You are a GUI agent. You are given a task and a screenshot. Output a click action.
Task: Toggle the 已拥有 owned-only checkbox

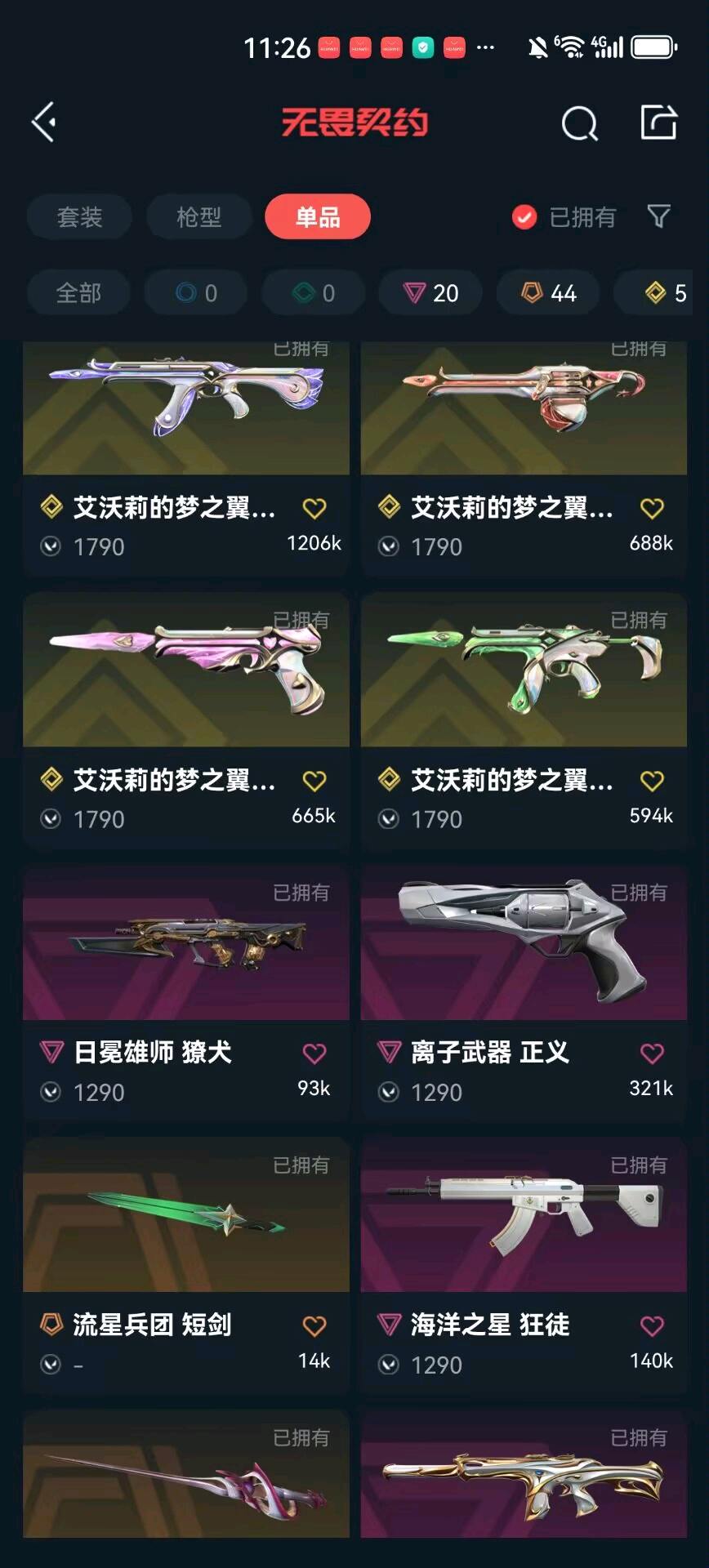click(x=524, y=217)
